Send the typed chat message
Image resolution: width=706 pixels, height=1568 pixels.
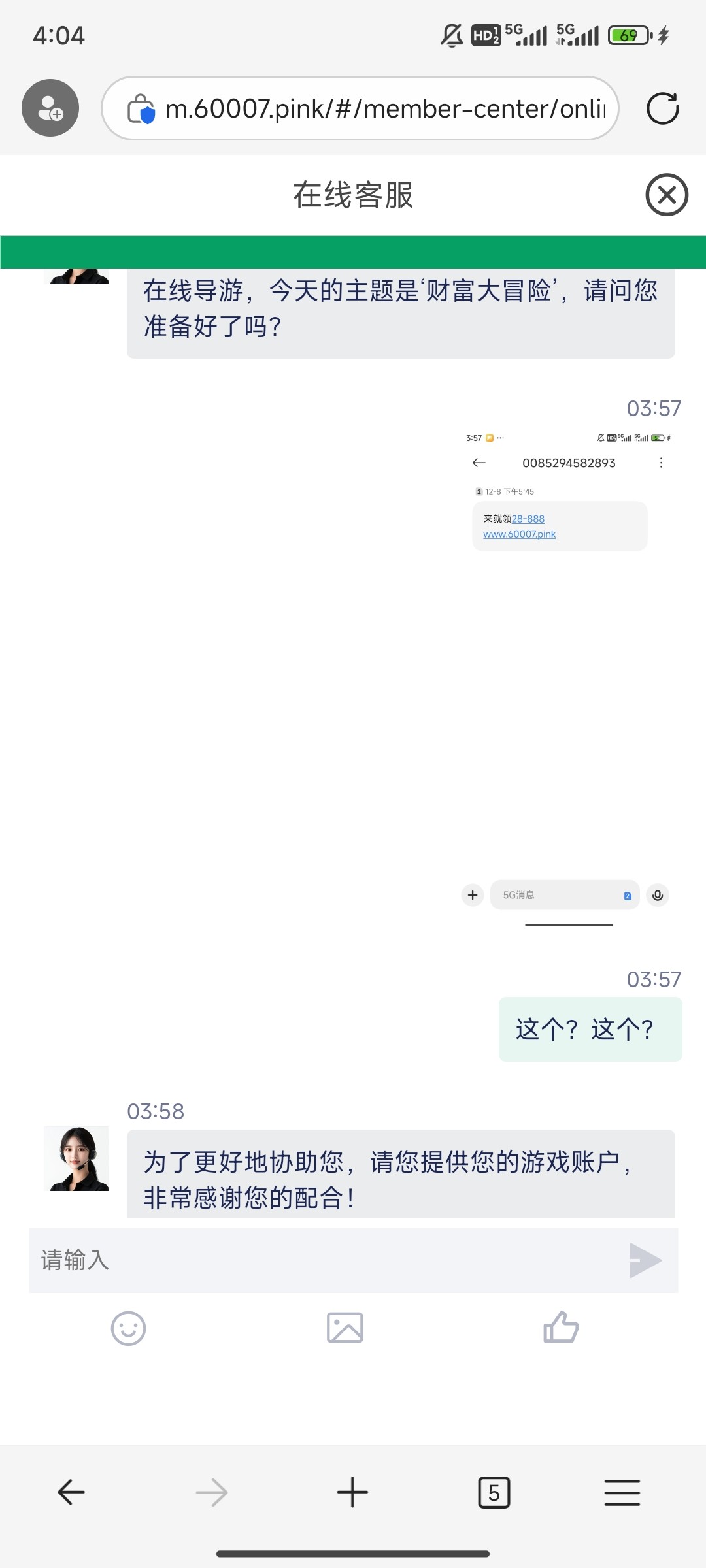(645, 1260)
